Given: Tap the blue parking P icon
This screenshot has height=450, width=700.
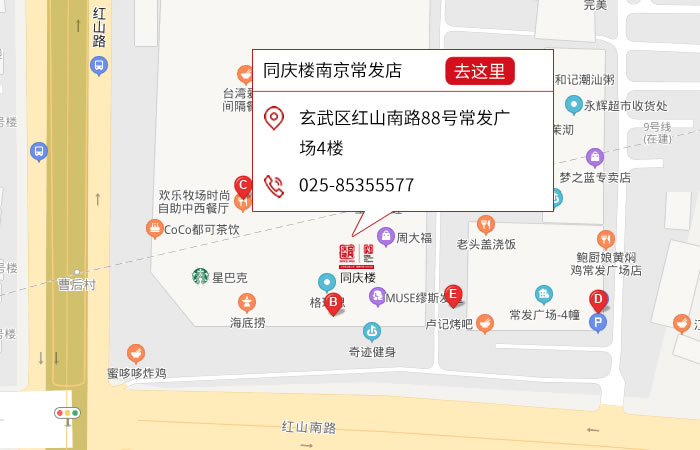Looking at the screenshot, I should click(599, 322).
